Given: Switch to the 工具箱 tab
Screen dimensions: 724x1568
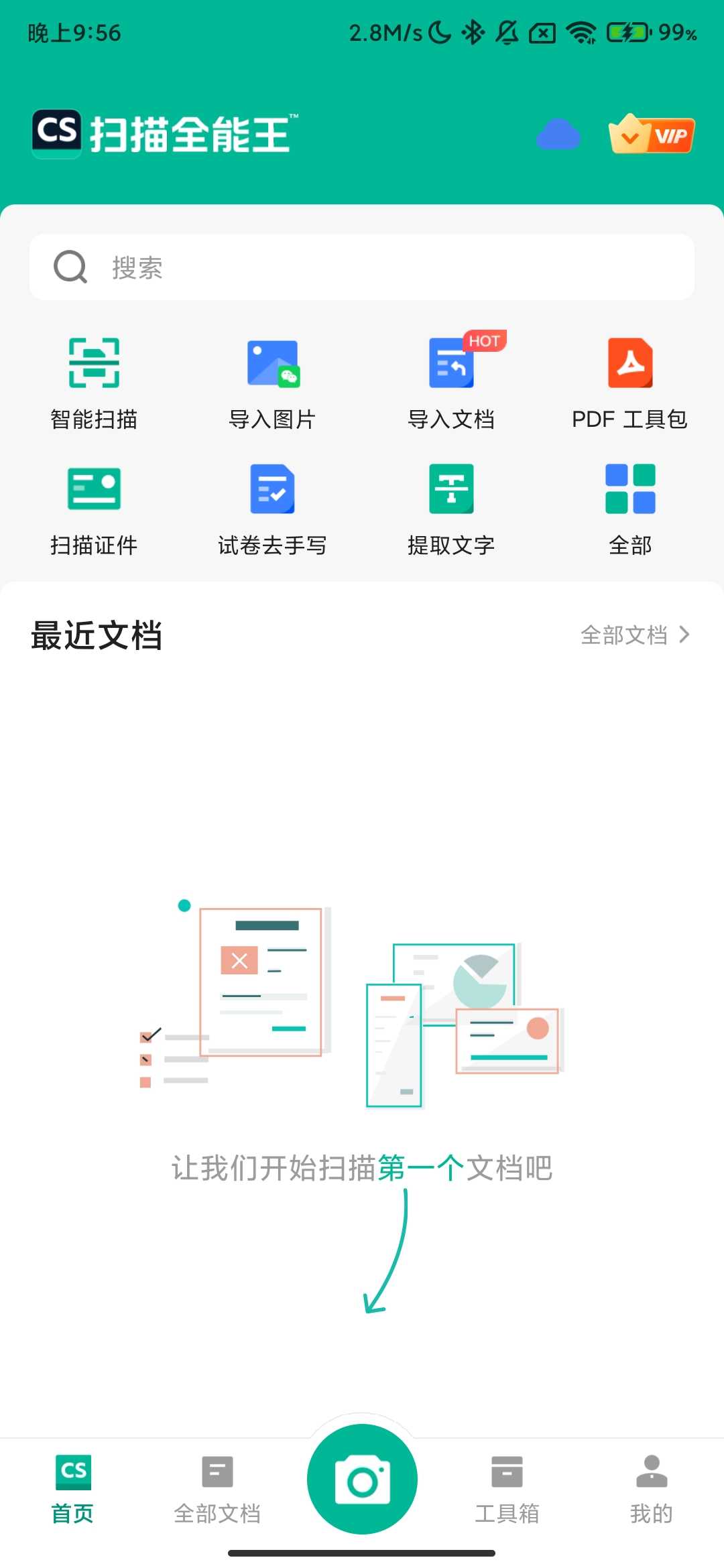Looking at the screenshot, I should click(507, 1489).
